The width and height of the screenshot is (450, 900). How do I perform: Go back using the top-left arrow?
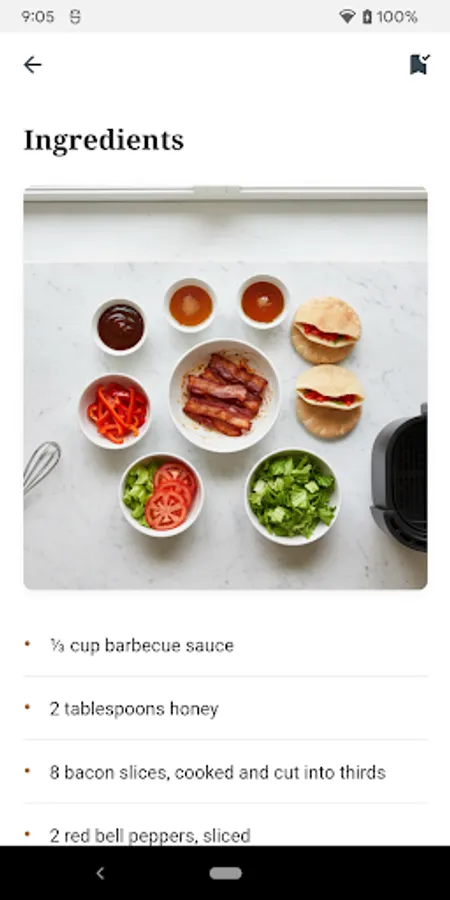[33, 65]
